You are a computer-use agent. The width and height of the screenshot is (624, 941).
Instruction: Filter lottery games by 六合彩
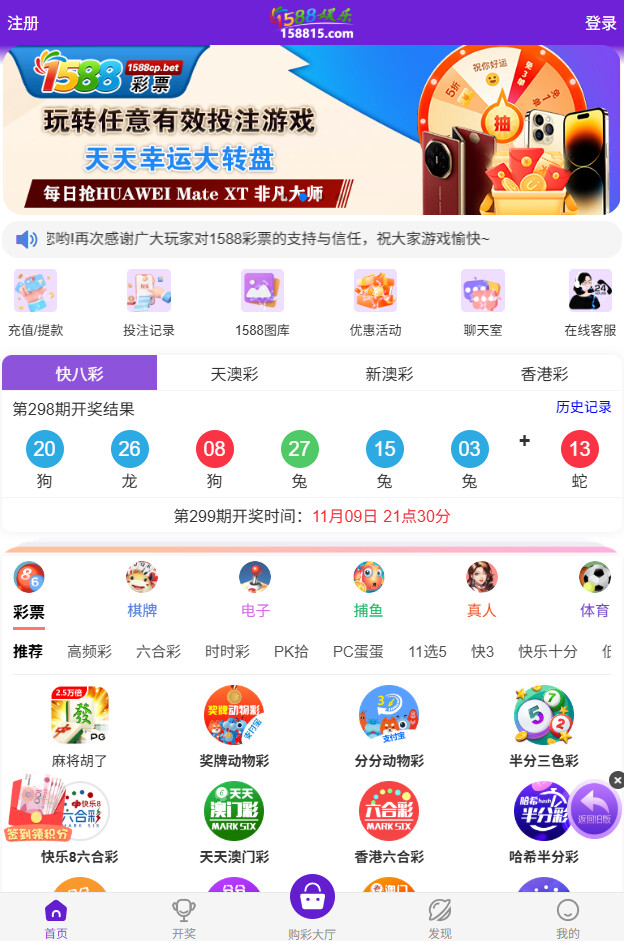click(x=158, y=651)
